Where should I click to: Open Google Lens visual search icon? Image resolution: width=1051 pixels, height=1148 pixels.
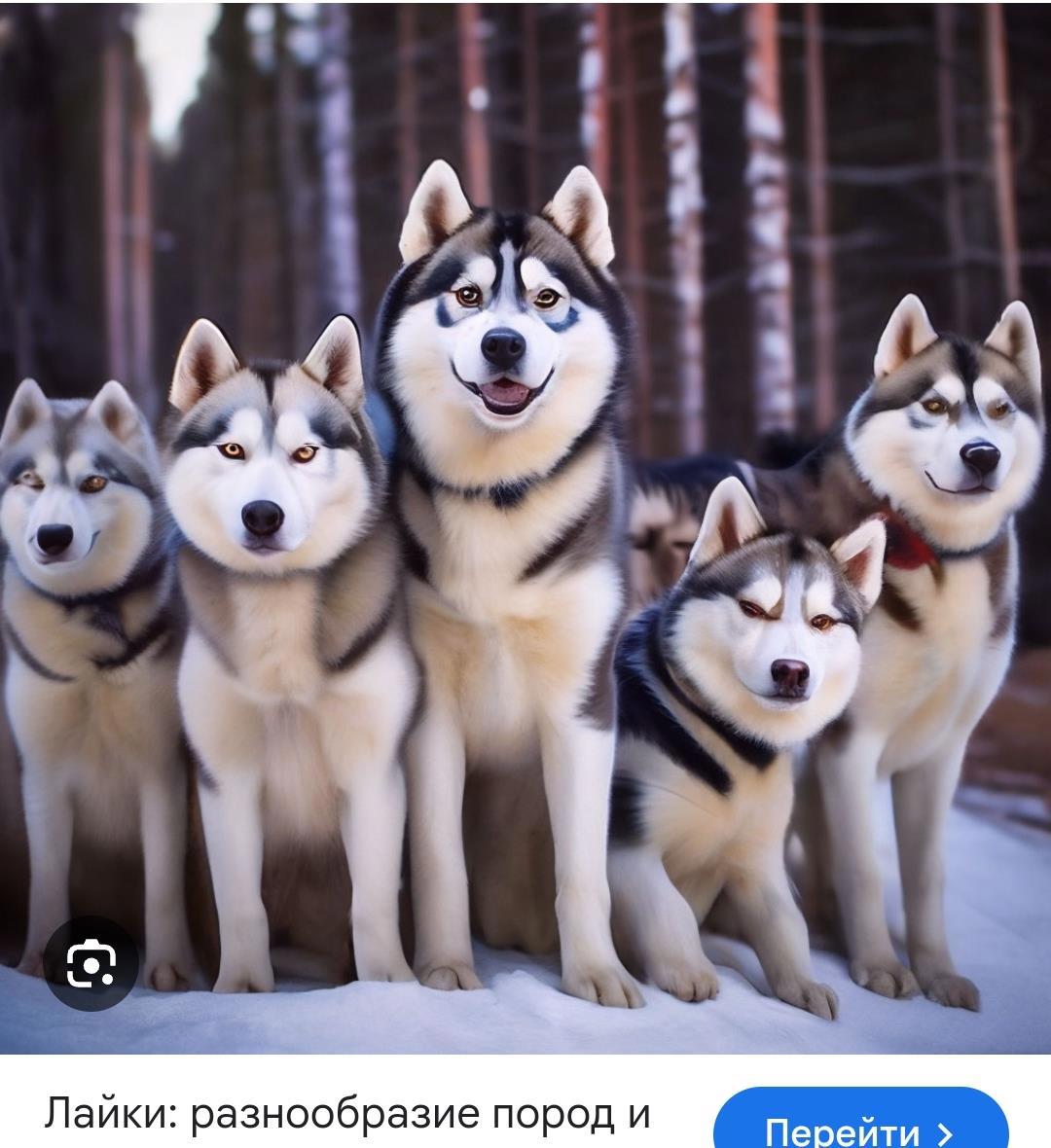[x=91, y=963]
